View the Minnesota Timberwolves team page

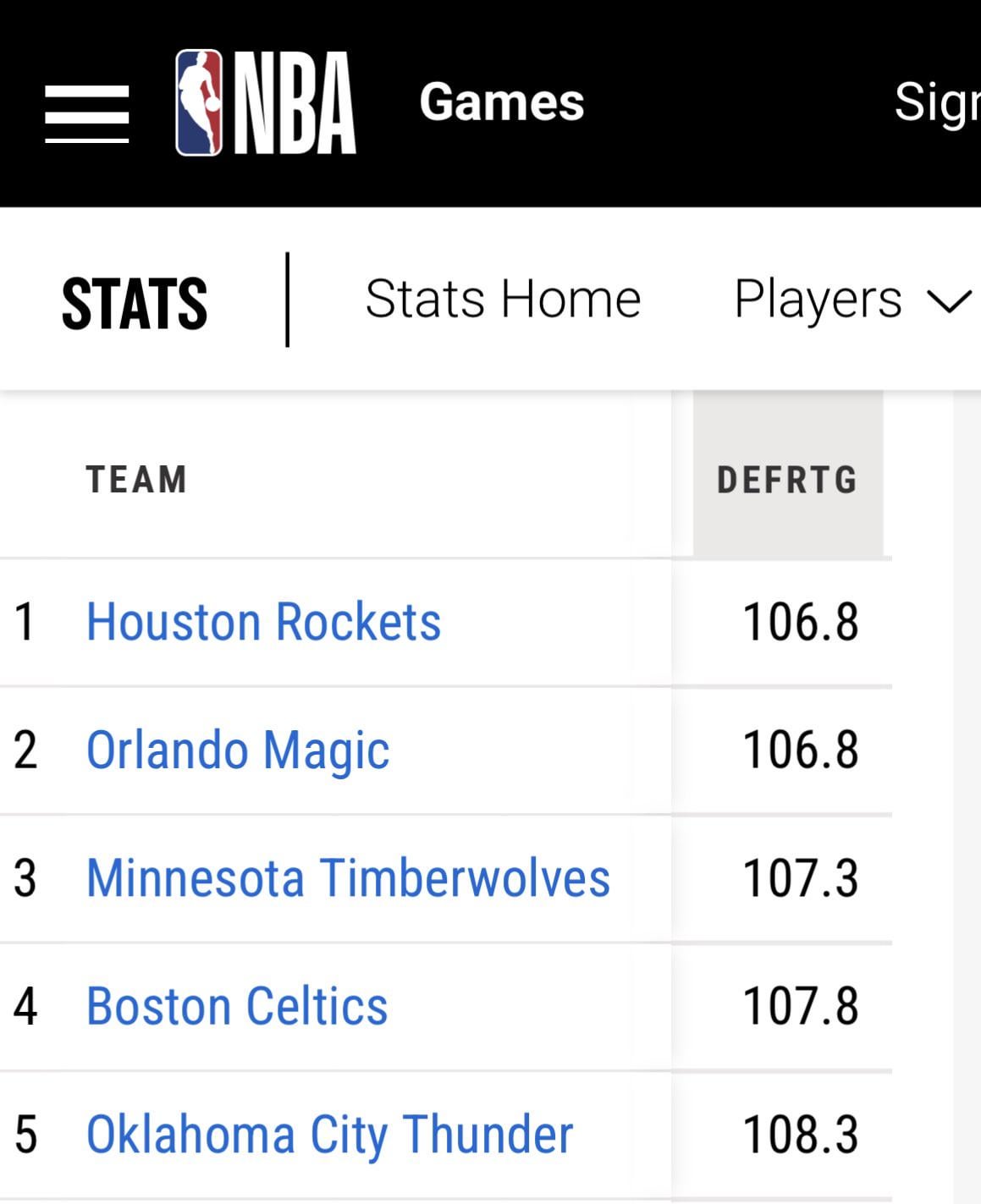pos(348,878)
